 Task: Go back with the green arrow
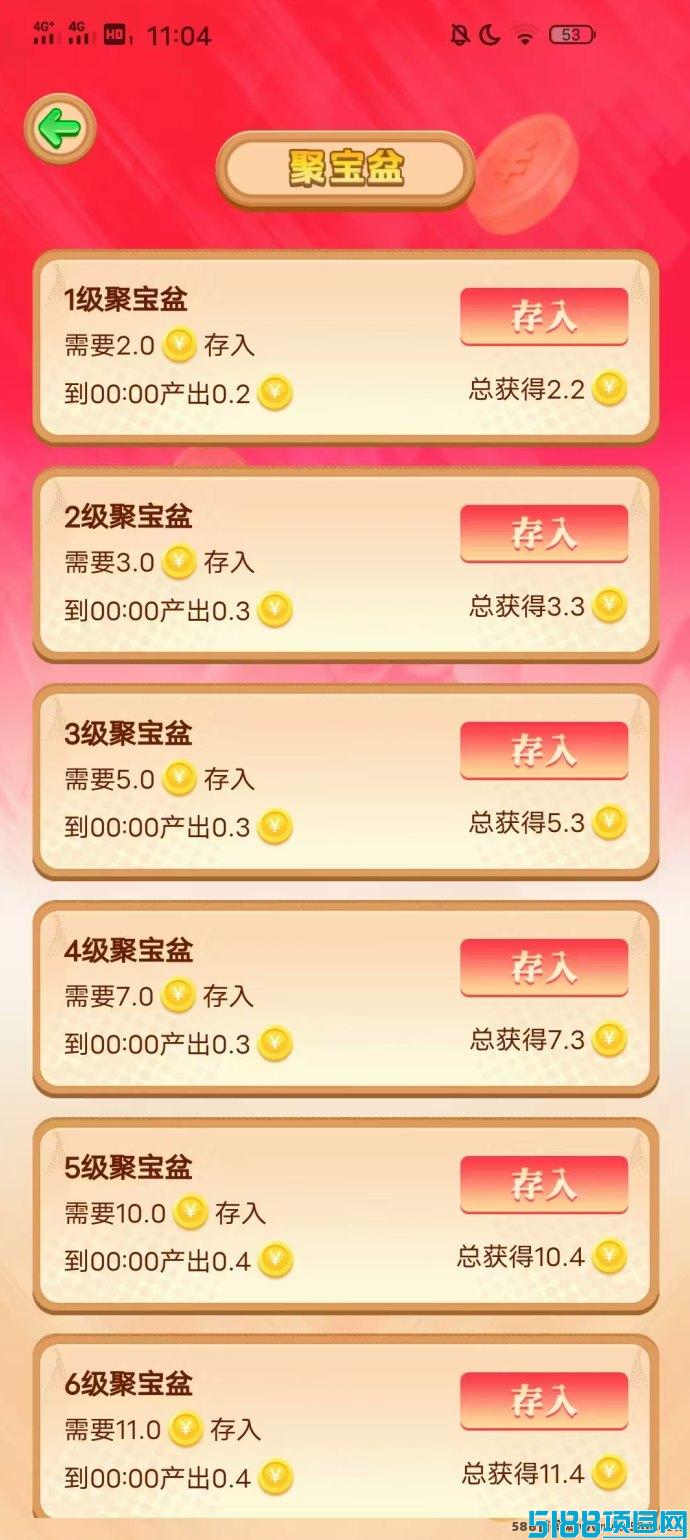point(60,128)
